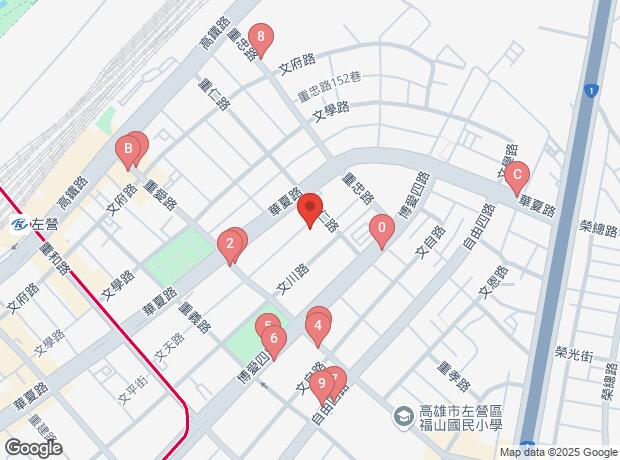Tap the marker labeled B

[127, 152]
